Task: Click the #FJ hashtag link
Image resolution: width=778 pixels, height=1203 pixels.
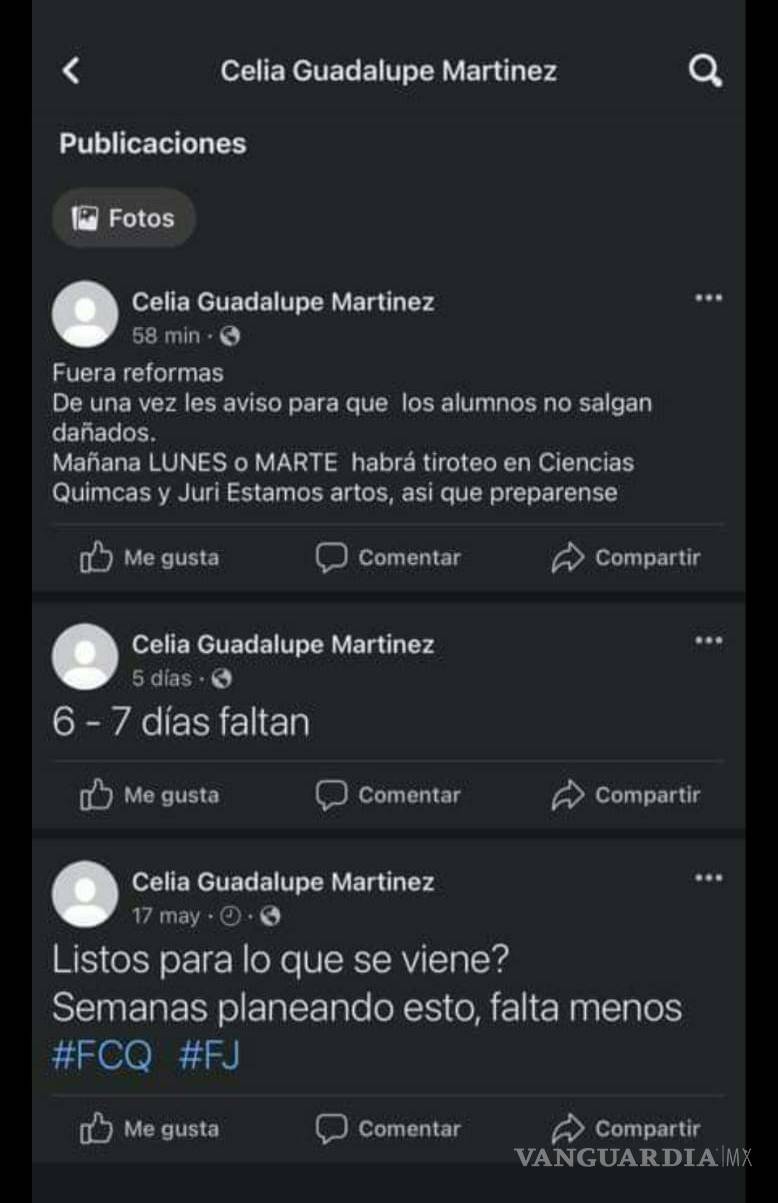Action: click(209, 1054)
